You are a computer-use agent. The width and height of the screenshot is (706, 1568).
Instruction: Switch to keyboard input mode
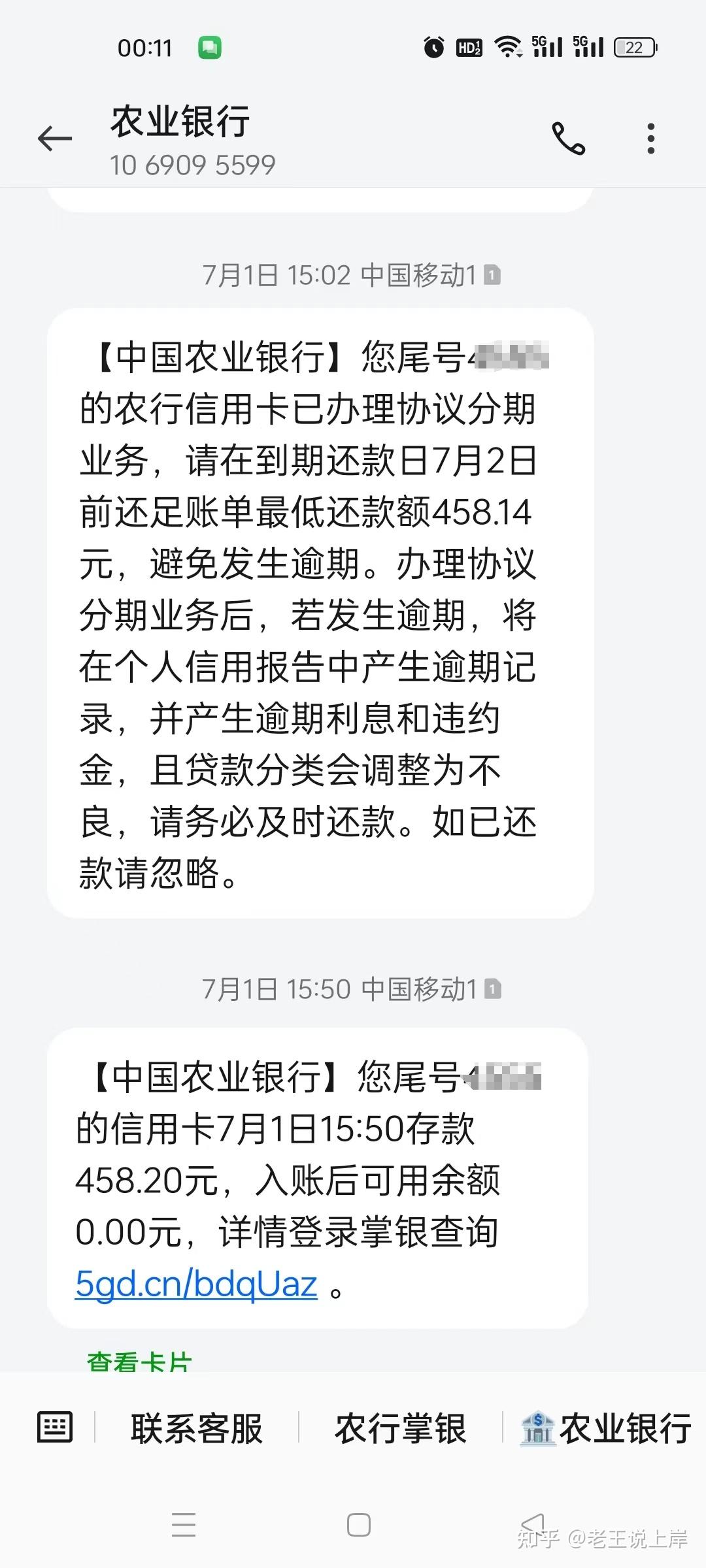(x=55, y=1428)
